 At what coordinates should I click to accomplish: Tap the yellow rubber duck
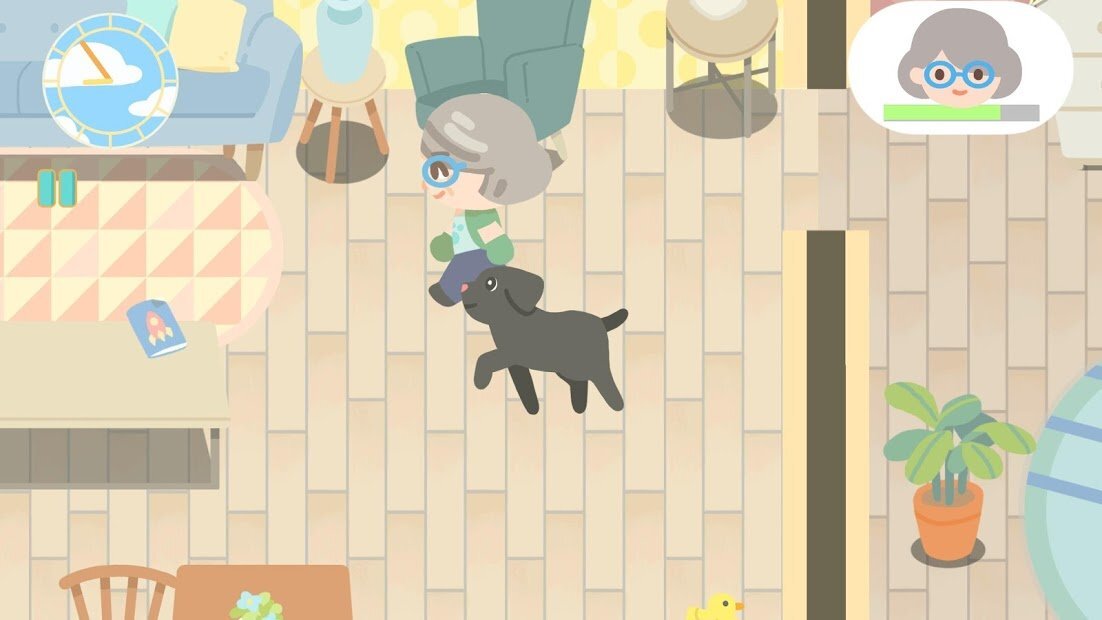[714, 607]
